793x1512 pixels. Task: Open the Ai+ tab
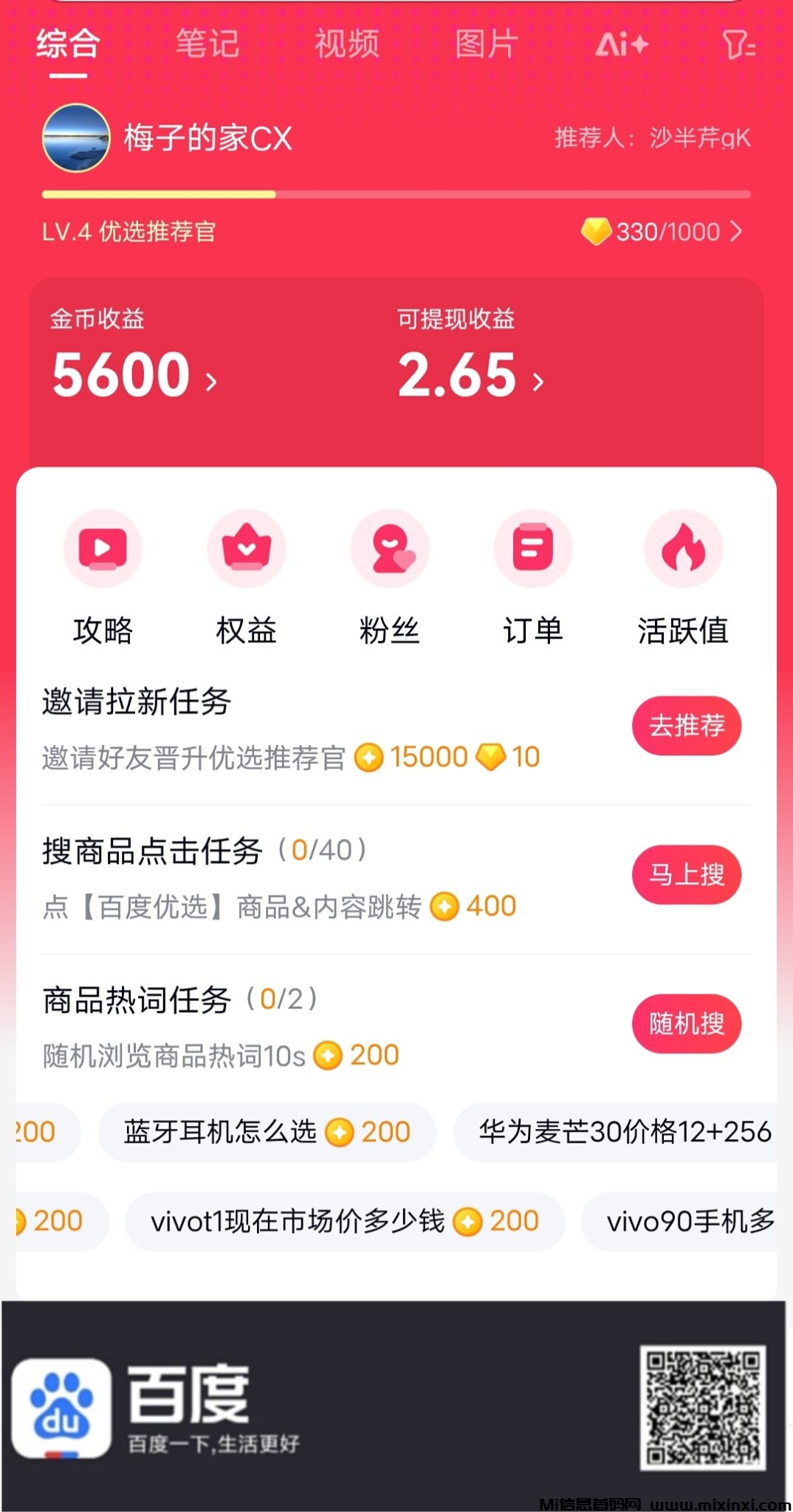point(622,45)
